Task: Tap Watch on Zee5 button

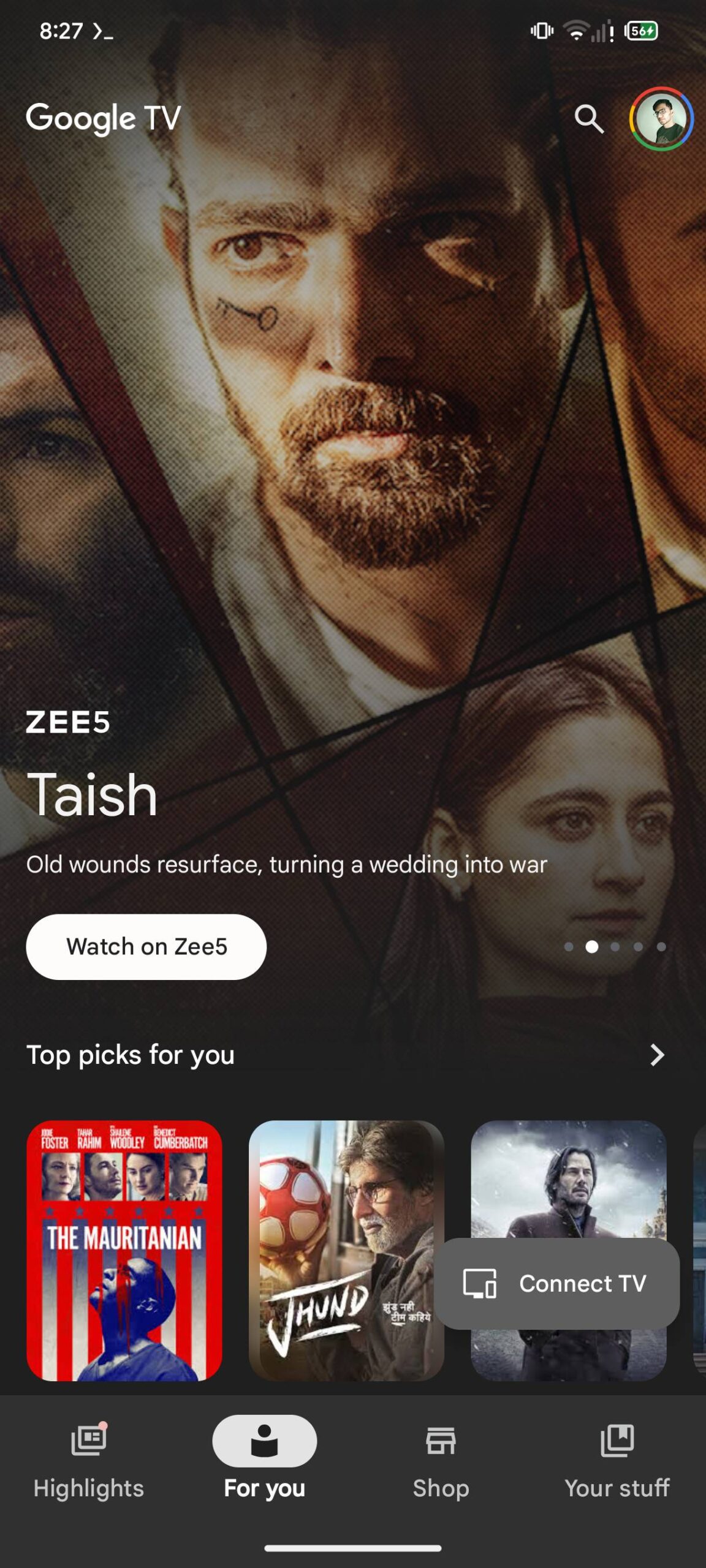Action: pos(146,946)
